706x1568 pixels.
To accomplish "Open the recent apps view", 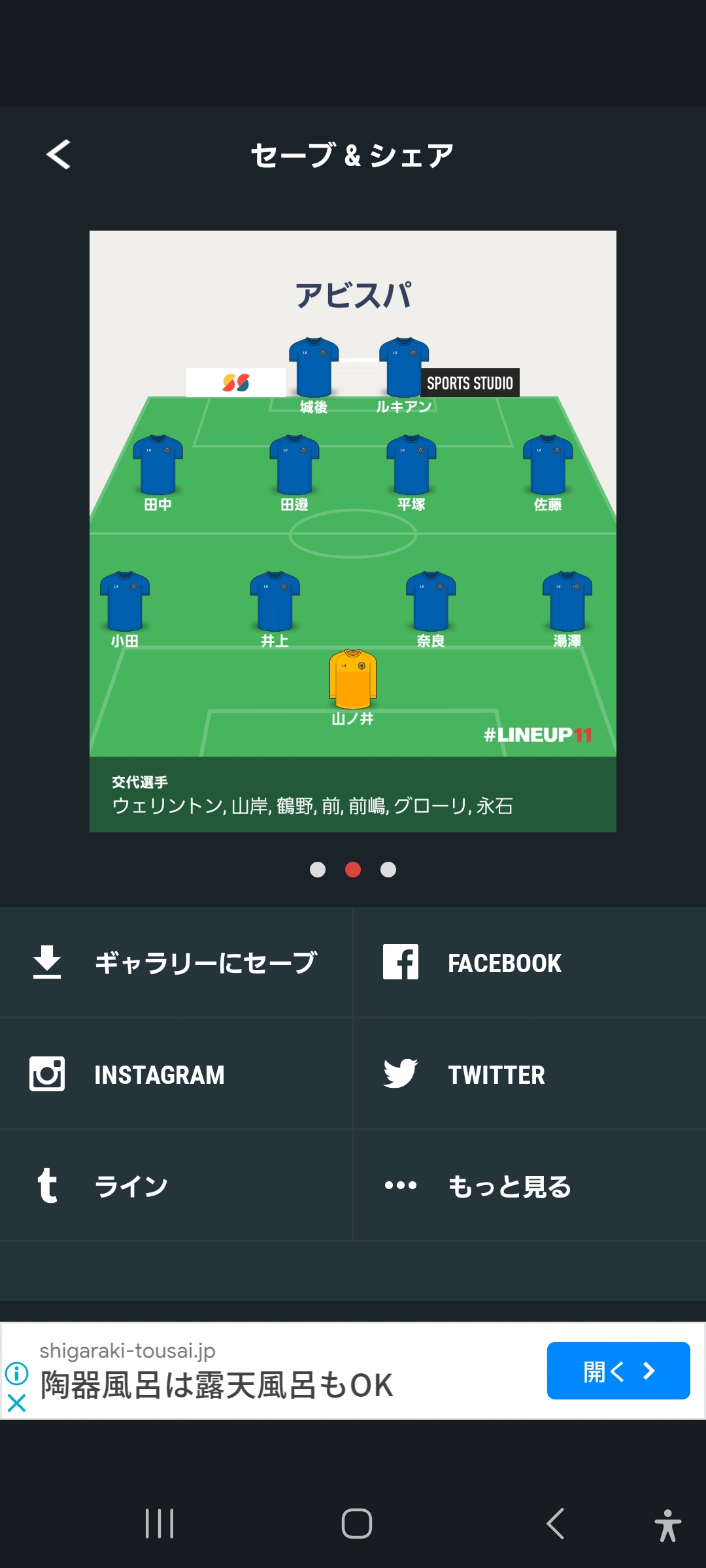I will tap(160, 1524).
